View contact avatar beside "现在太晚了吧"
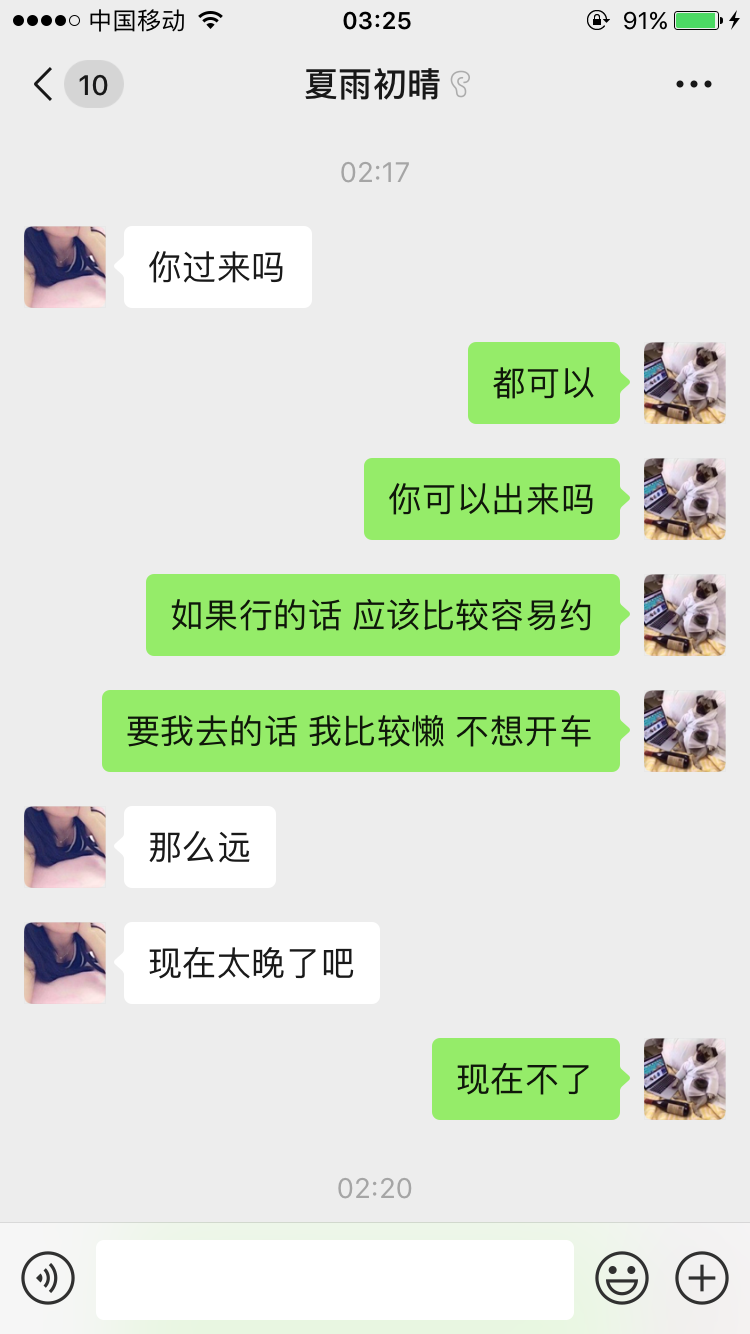 [x=65, y=963]
